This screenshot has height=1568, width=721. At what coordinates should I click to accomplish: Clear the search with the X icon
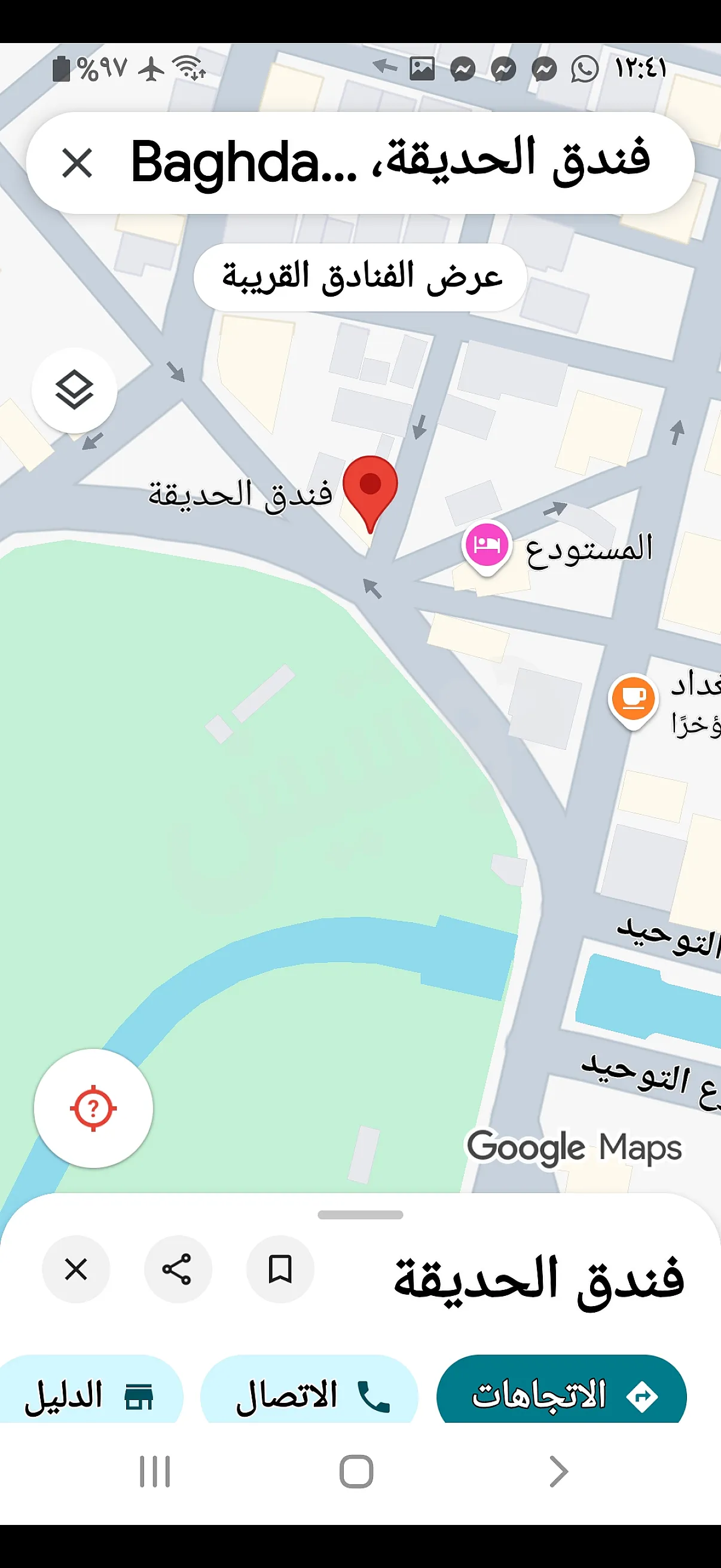click(x=77, y=163)
